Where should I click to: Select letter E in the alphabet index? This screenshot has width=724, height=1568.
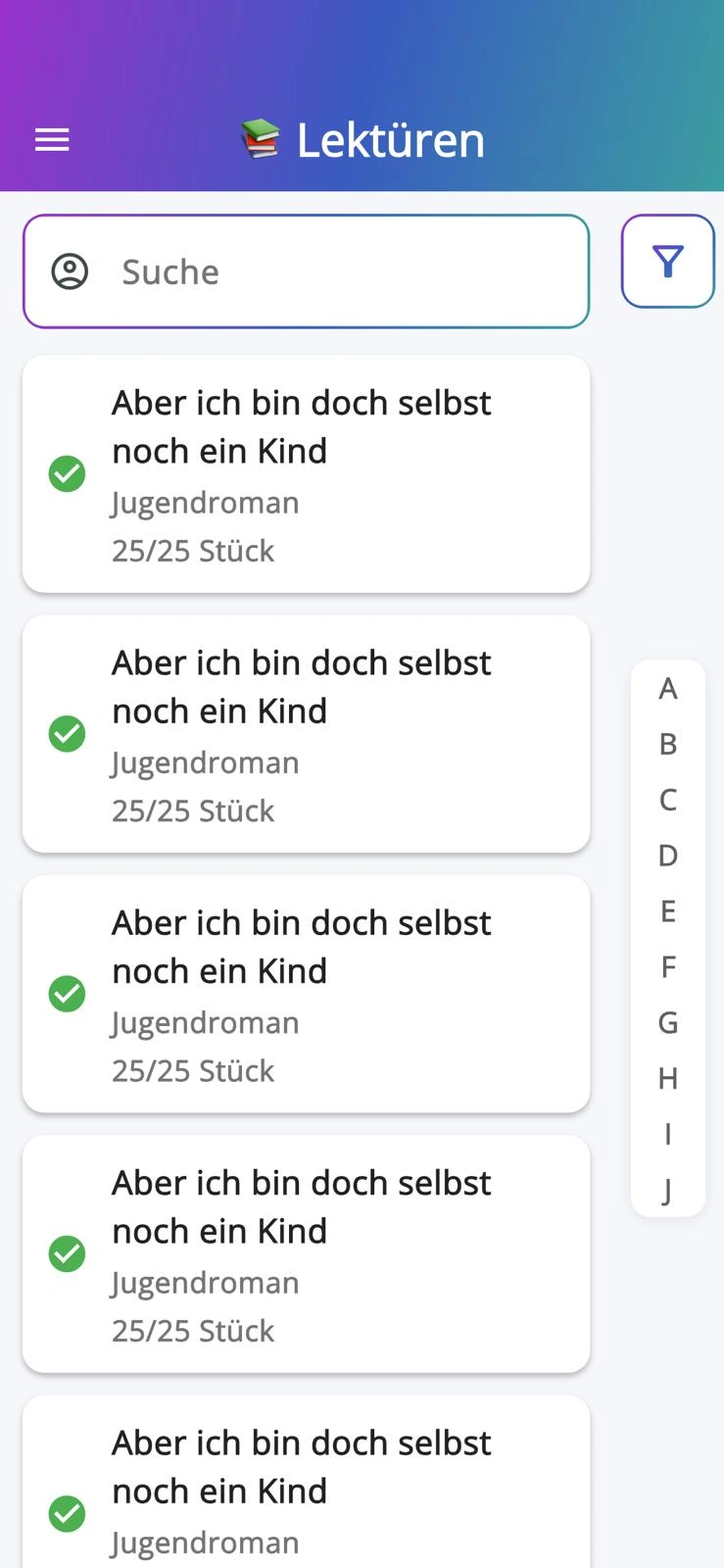coord(668,911)
